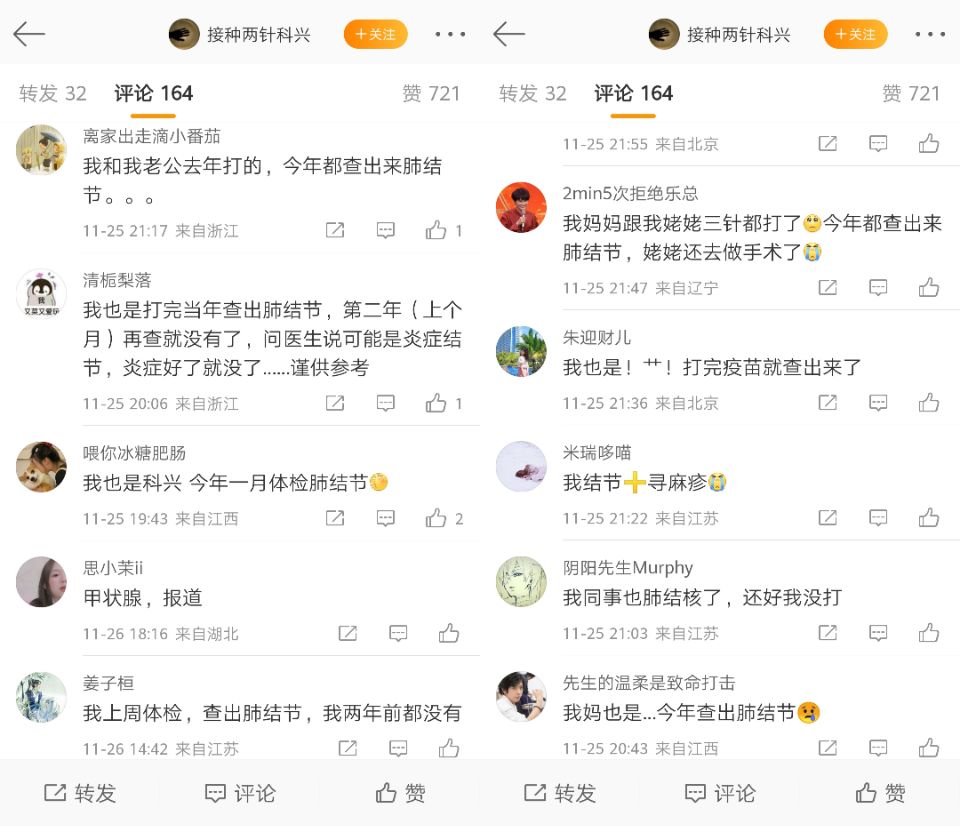The width and height of the screenshot is (960, 826).
Task: Like the comment by 米瑞哆喵
Action: tap(929, 518)
